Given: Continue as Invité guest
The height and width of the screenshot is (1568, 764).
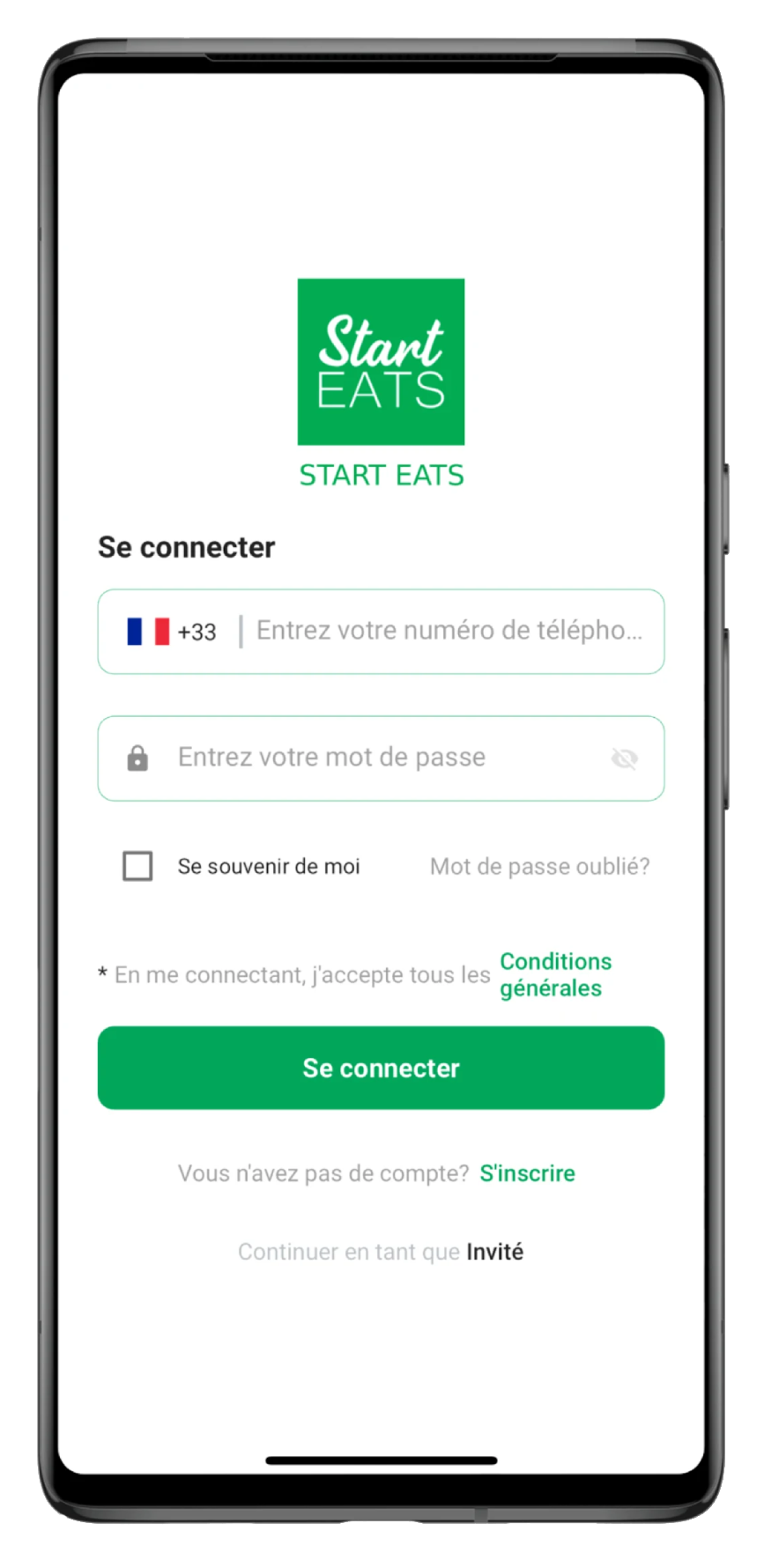Looking at the screenshot, I should [494, 1252].
